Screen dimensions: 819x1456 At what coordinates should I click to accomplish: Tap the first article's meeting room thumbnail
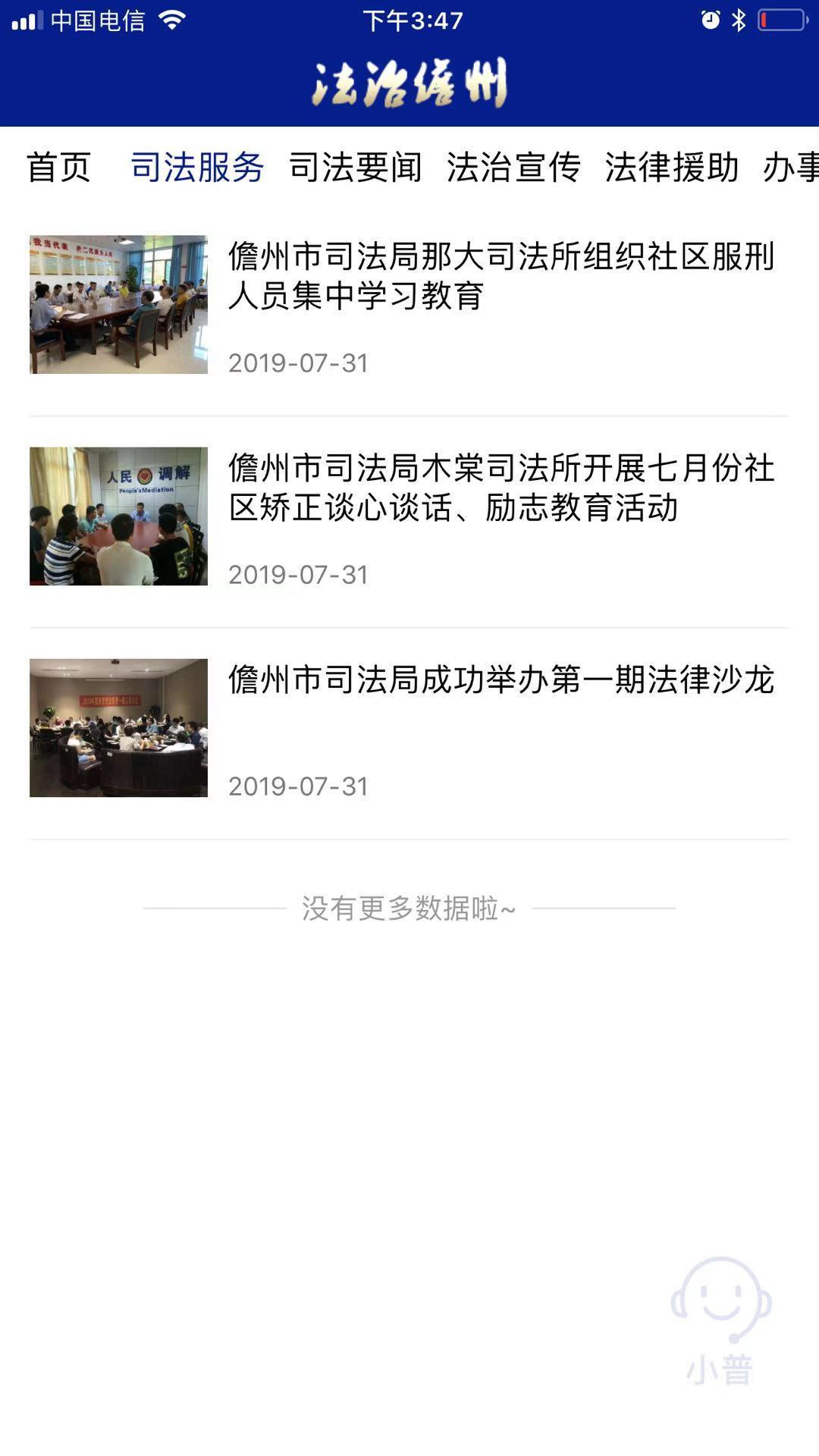coord(118,302)
